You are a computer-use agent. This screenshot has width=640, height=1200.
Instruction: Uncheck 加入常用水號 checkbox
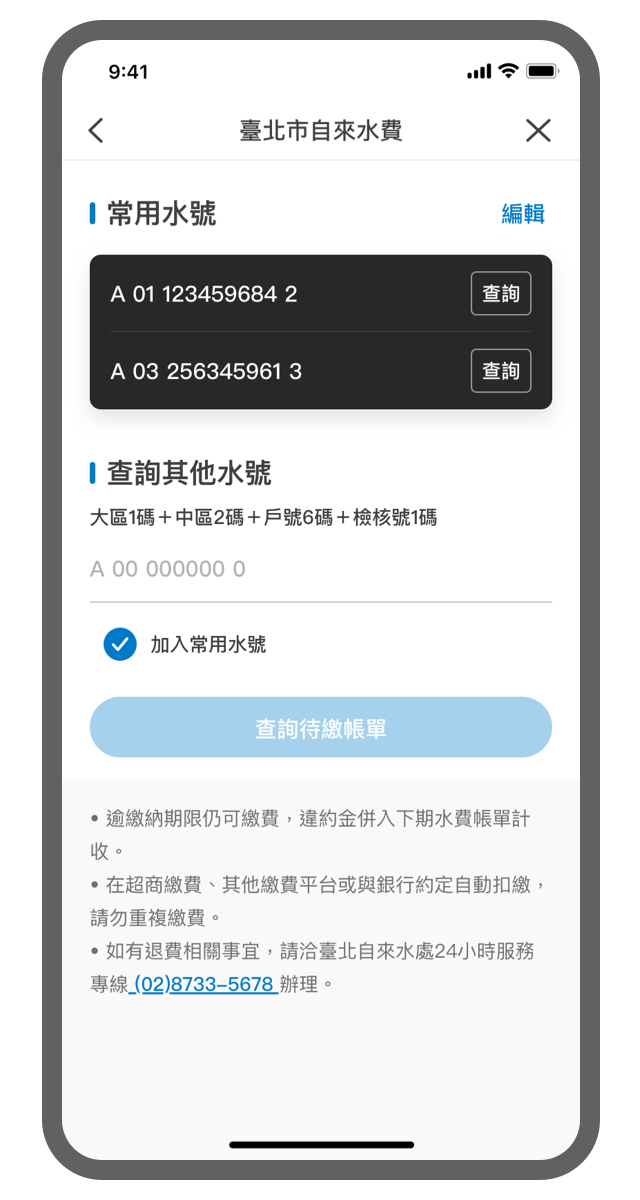point(120,645)
